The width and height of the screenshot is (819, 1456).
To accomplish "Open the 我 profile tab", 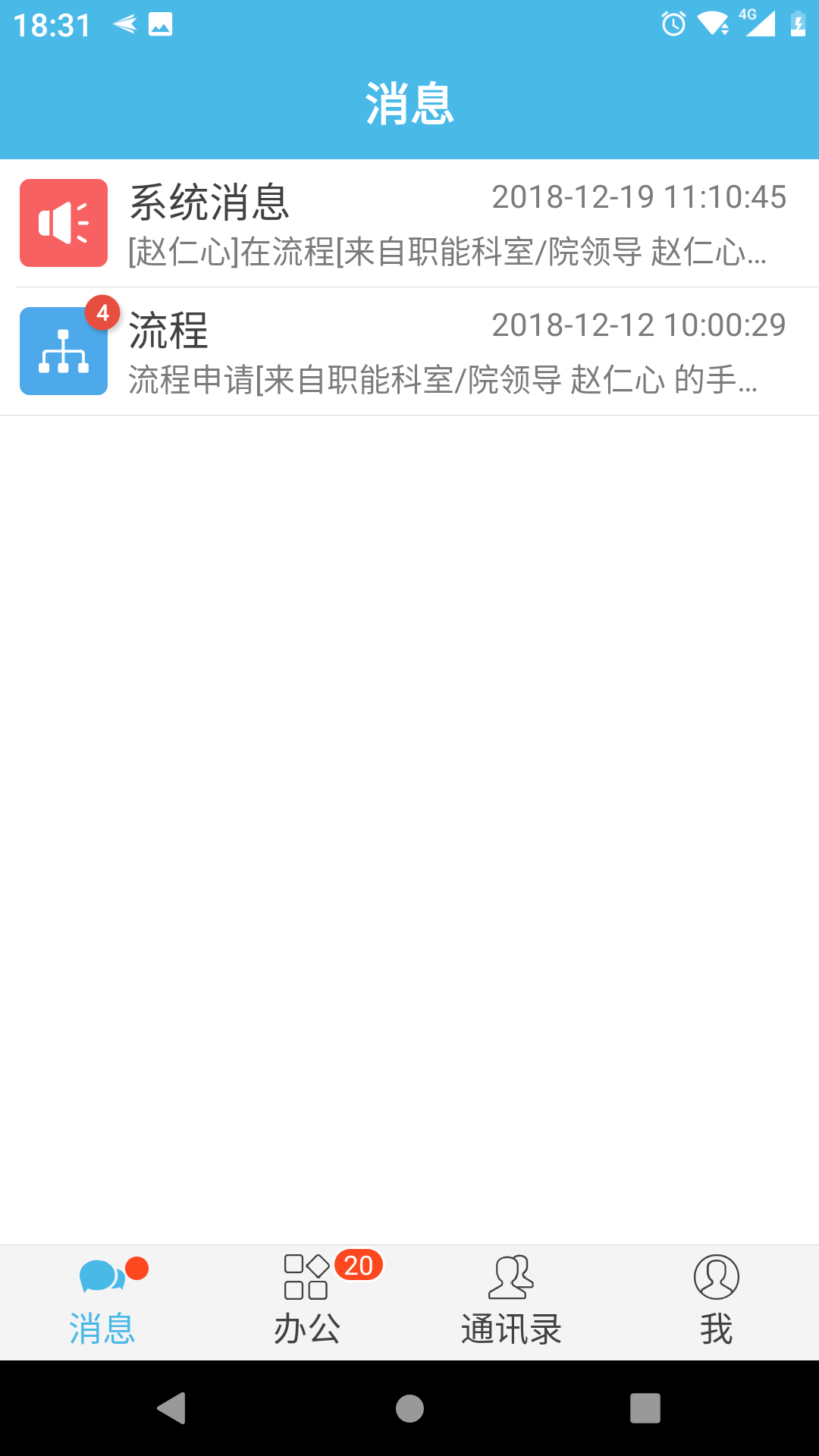I will click(716, 1301).
